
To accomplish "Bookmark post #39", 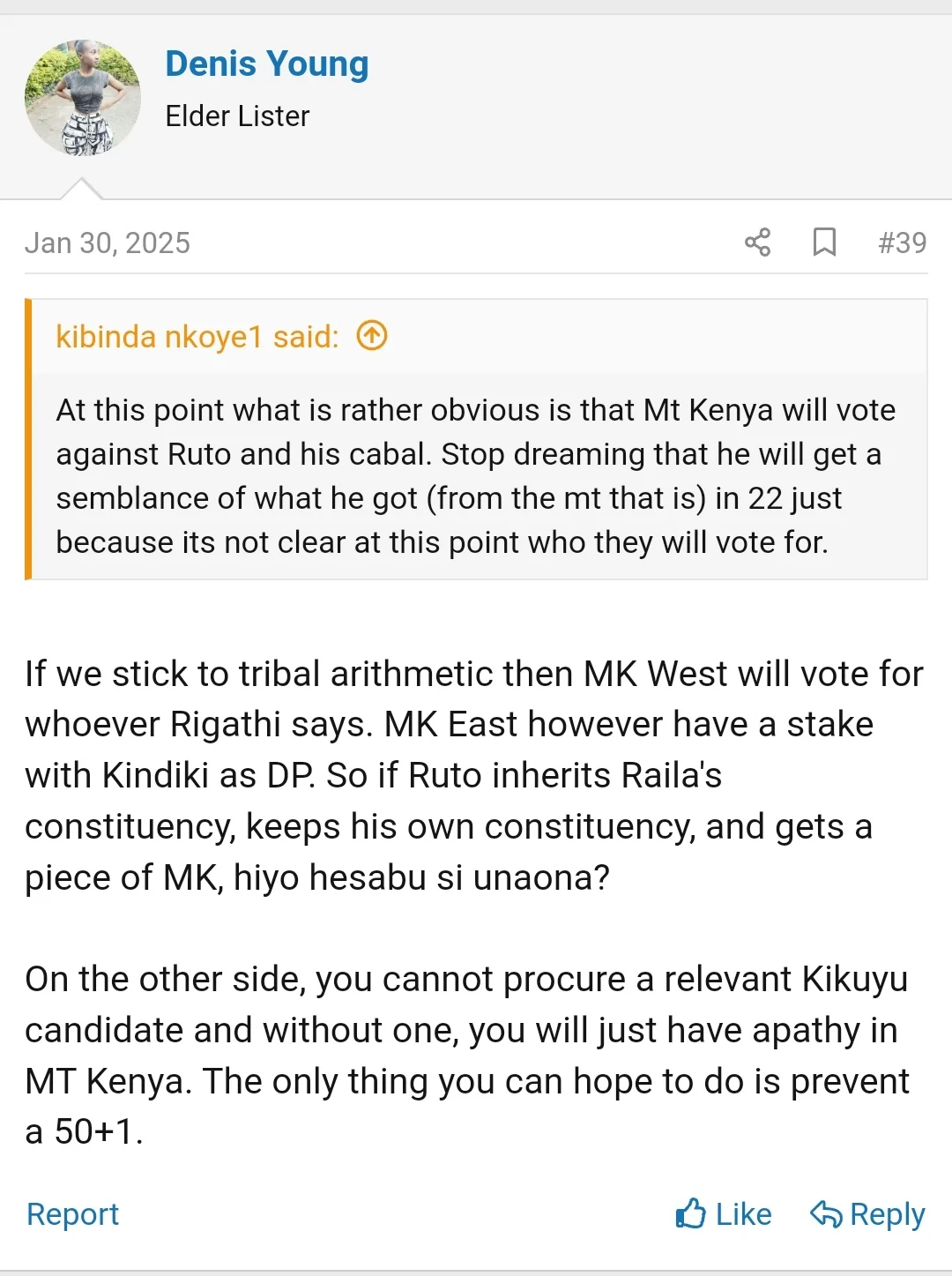I will tap(824, 242).
